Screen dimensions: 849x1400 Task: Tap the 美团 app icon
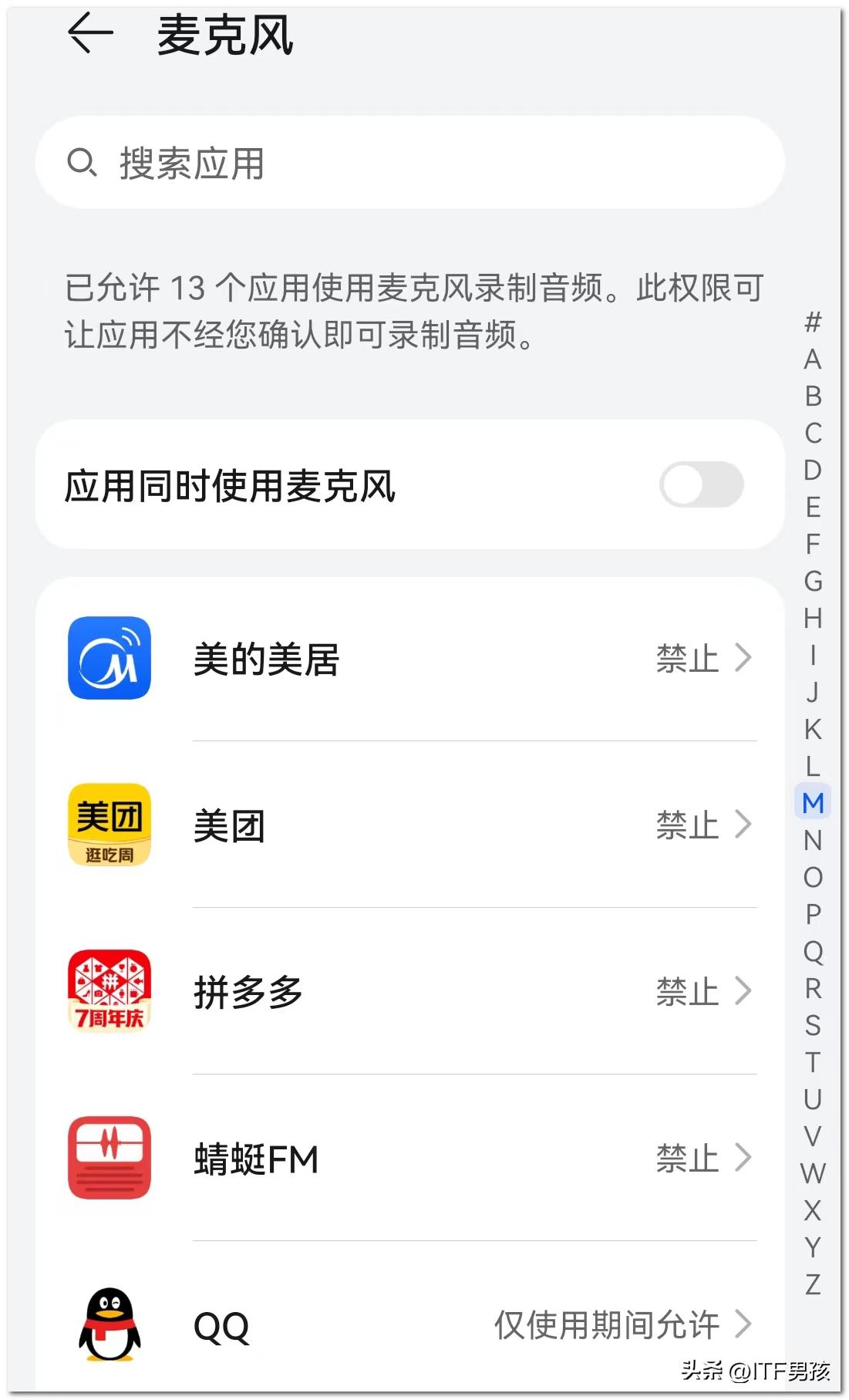pos(110,825)
